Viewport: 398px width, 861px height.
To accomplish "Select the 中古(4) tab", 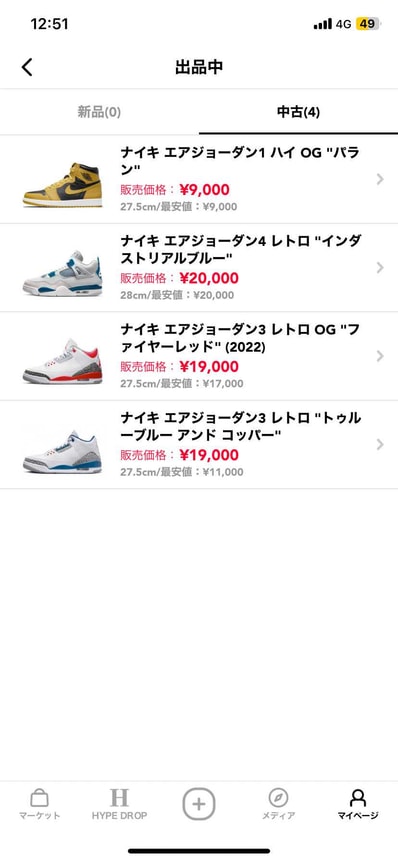I will (x=298, y=113).
